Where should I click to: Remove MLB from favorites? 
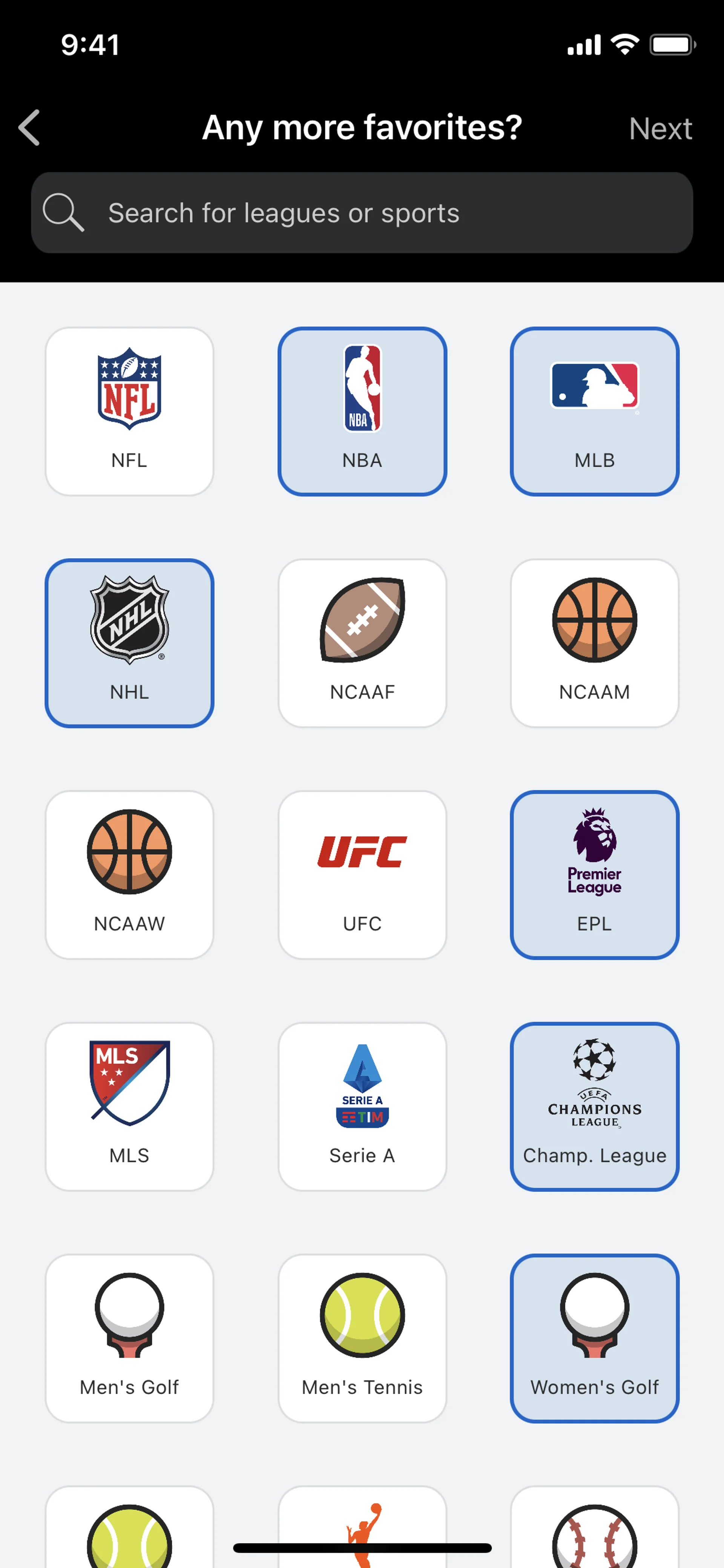[x=594, y=412]
